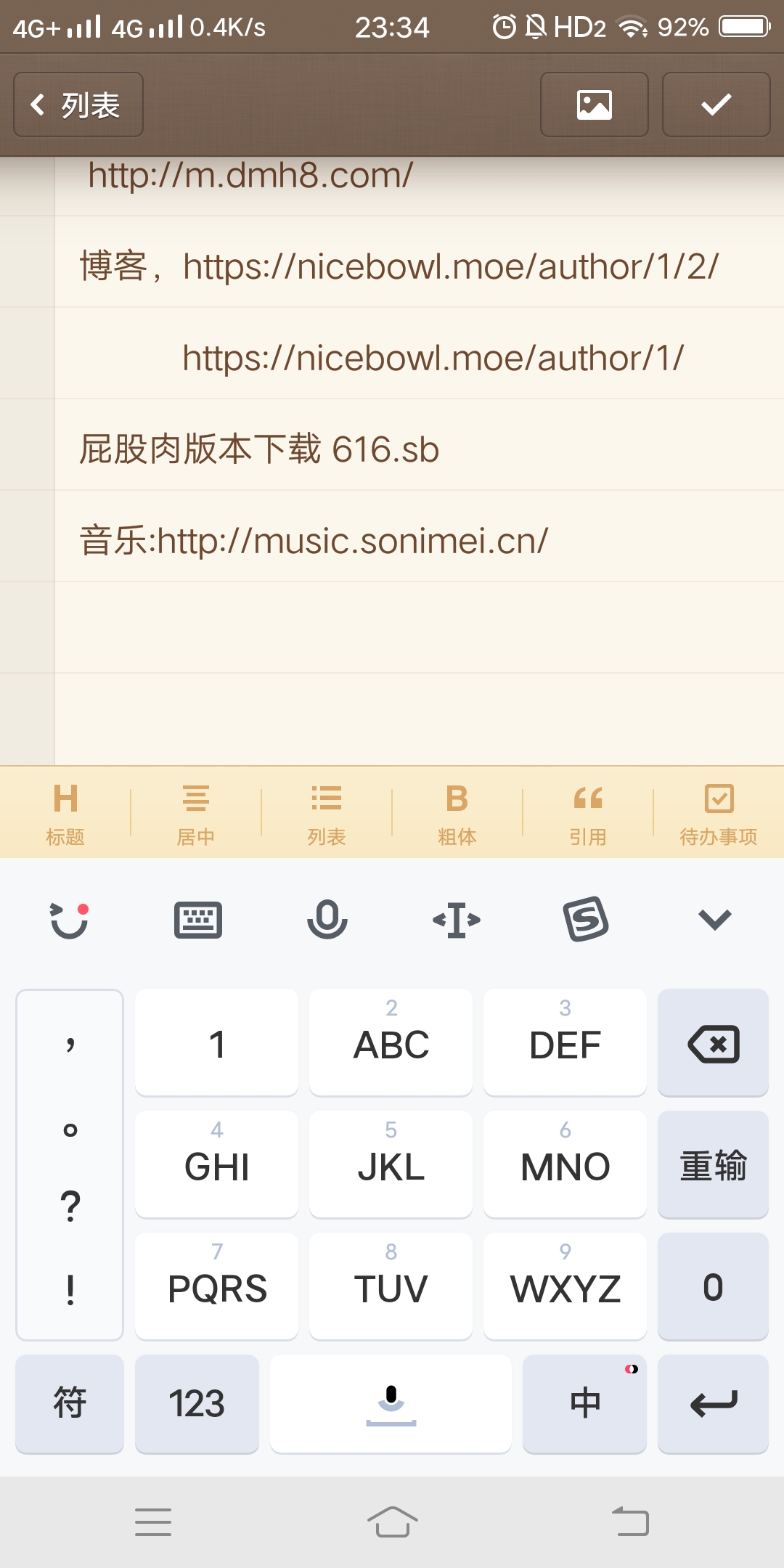
Task: Toggle 中 Chinese/English input mode
Action: (584, 1403)
